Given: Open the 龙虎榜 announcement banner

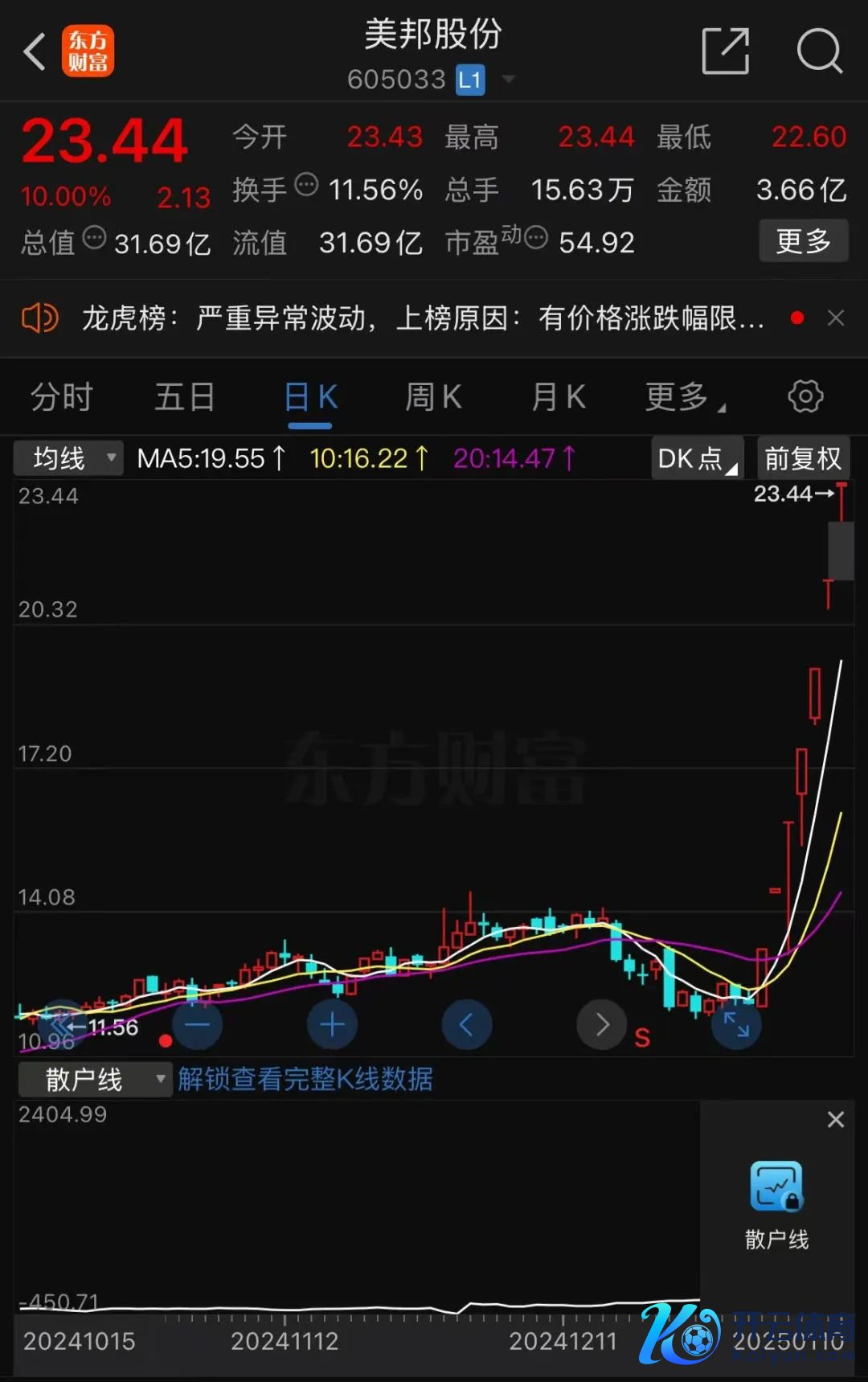Looking at the screenshot, I should (422, 318).
